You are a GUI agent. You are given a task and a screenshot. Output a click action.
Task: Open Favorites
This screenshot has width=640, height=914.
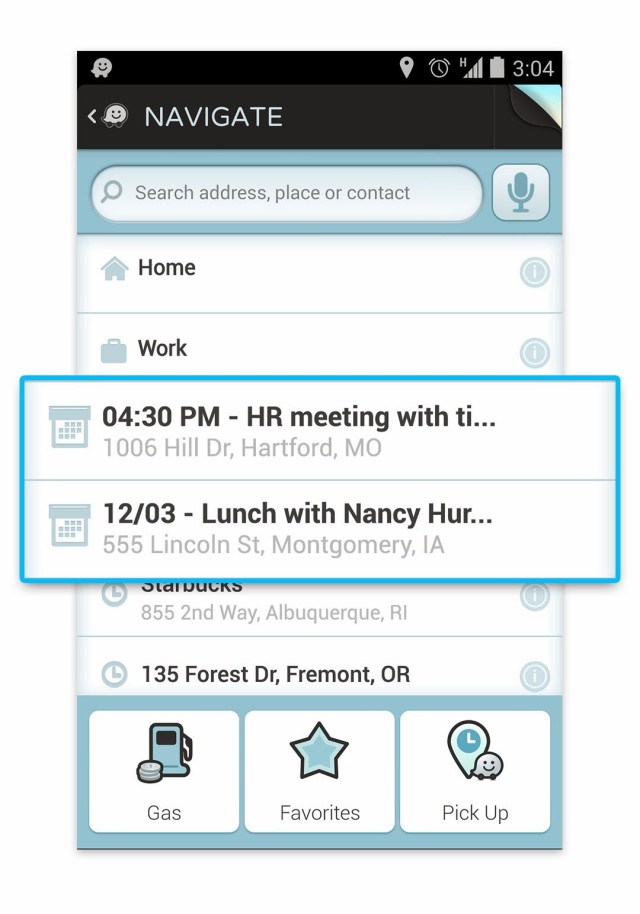point(319,772)
